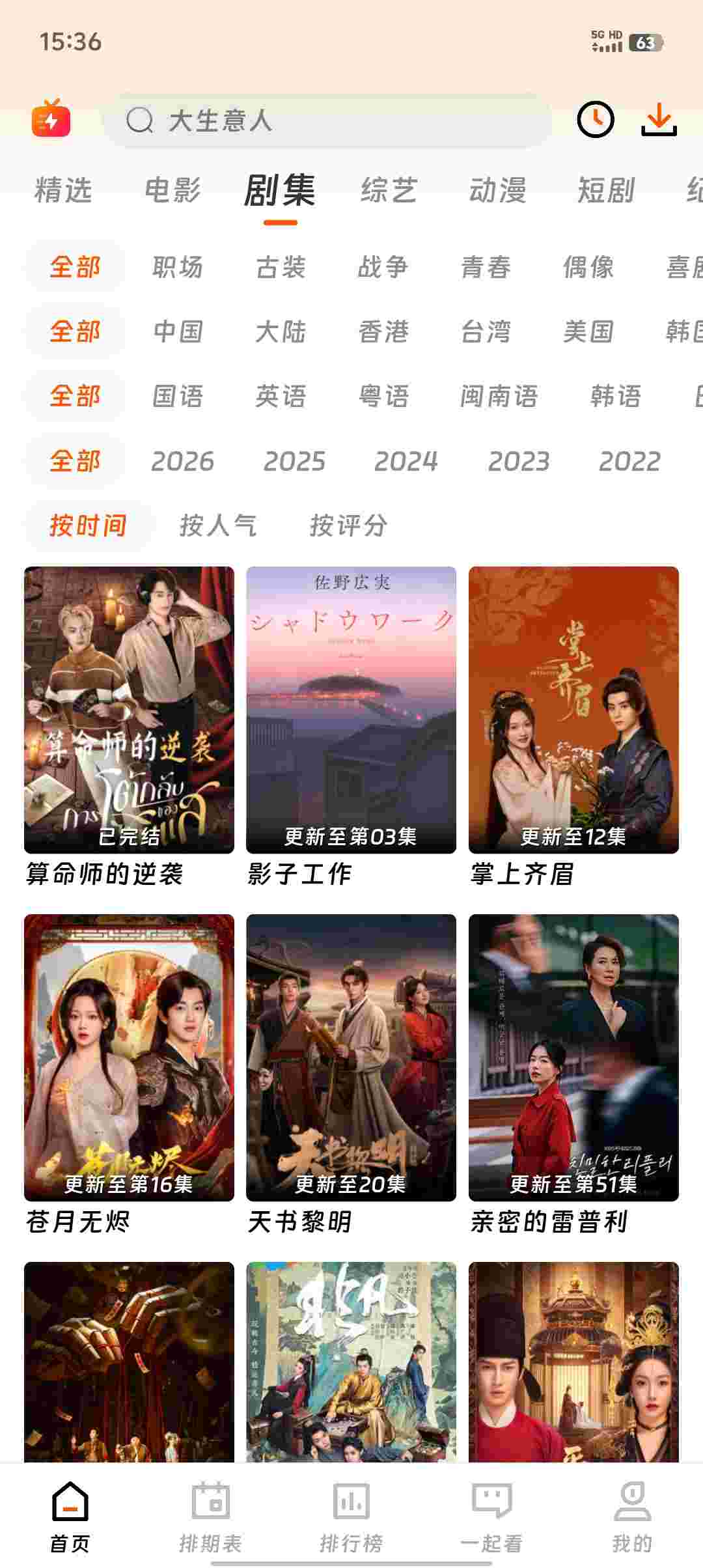Viewport: 703px width, 1568px height.
Task: Open the watch history clock icon
Action: click(595, 120)
